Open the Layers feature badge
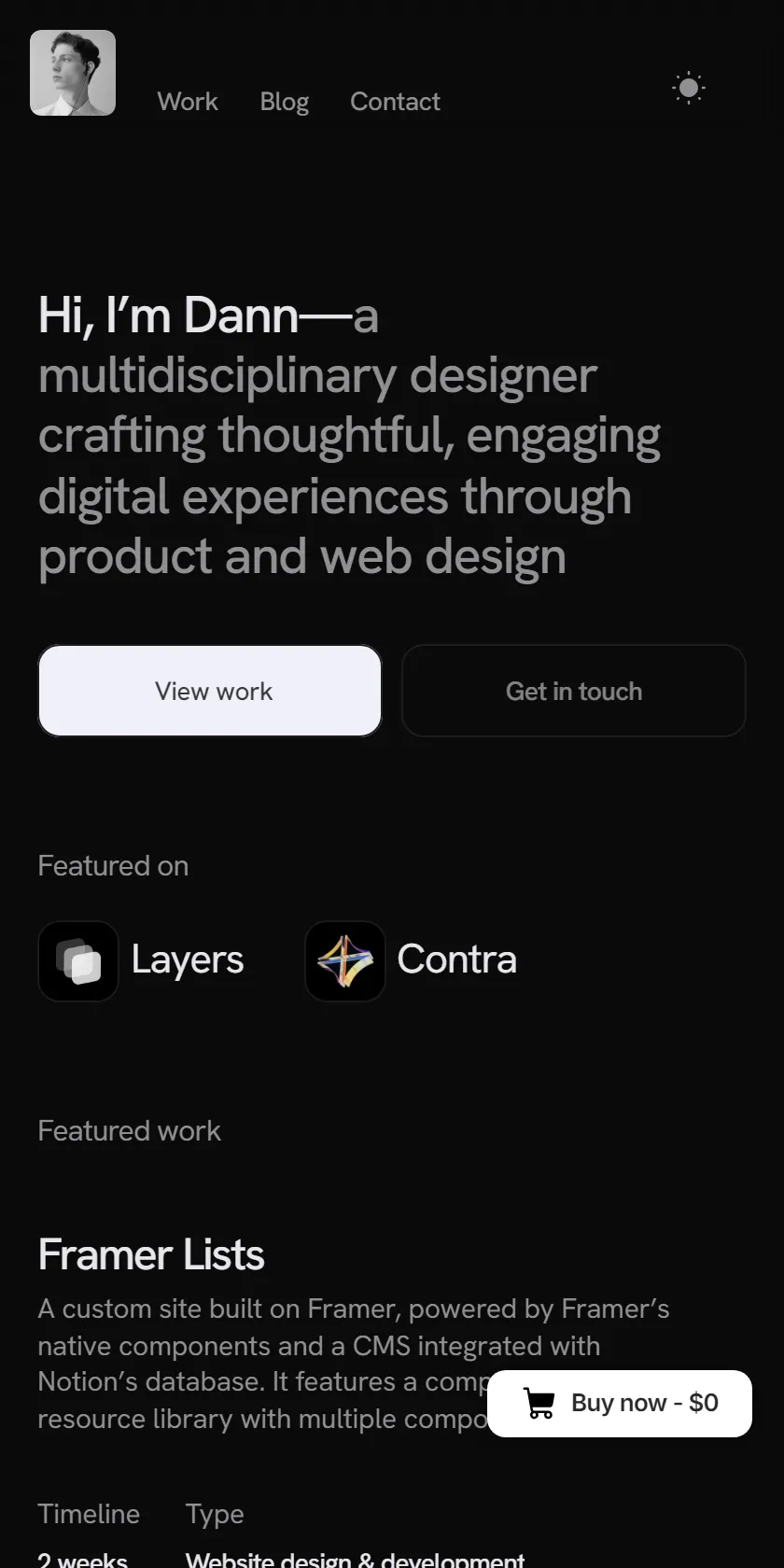This screenshot has width=784, height=1568. [141, 960]
